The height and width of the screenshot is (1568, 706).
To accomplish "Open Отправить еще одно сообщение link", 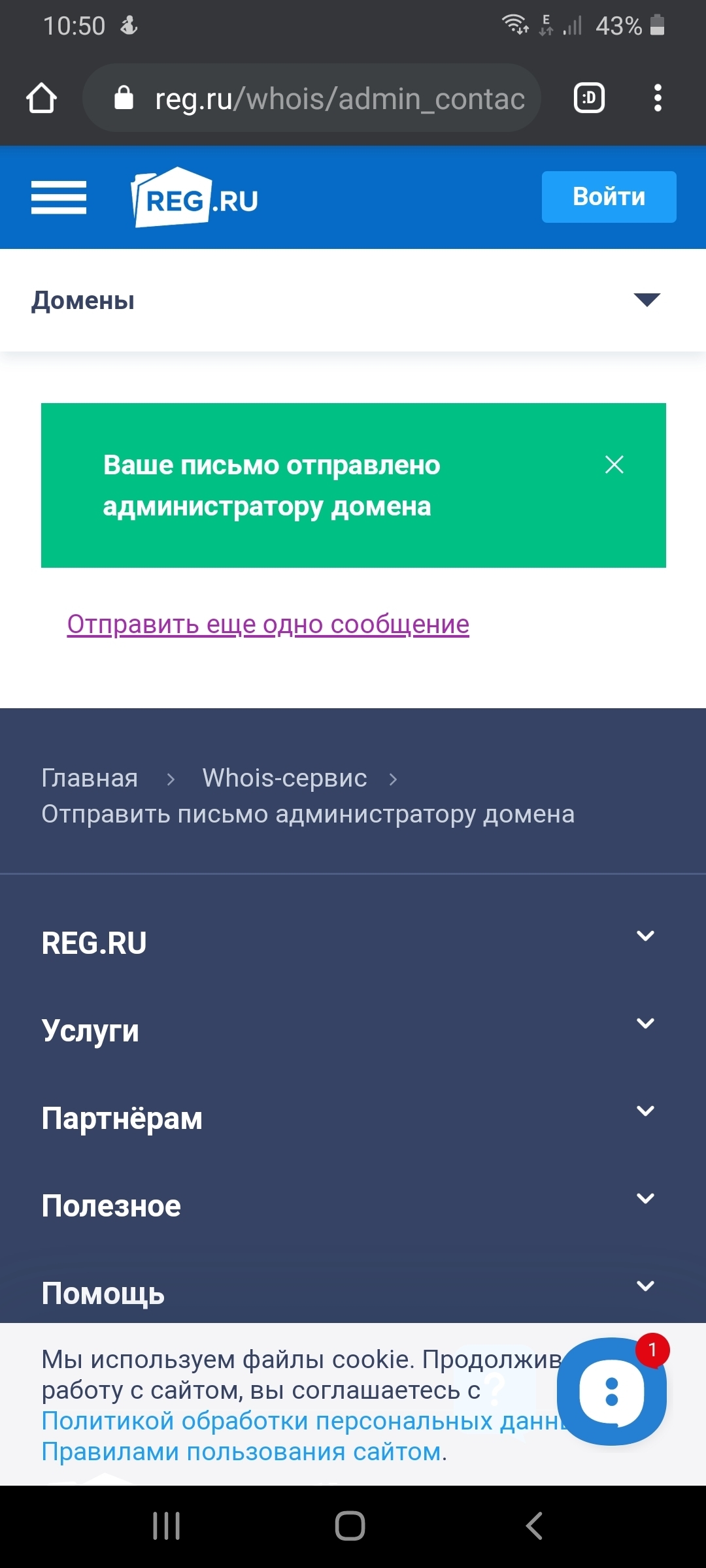I will [268, 624].
